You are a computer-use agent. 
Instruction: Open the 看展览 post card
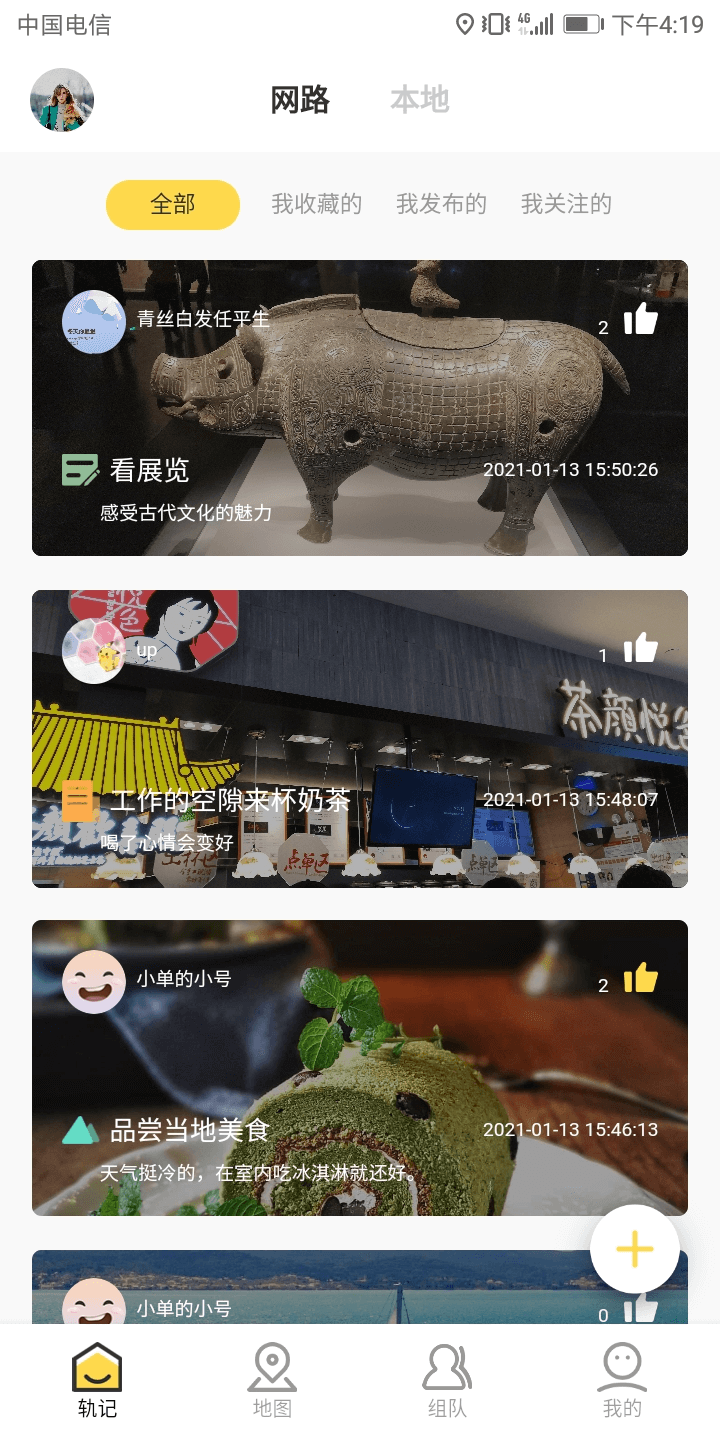[360, 420]
